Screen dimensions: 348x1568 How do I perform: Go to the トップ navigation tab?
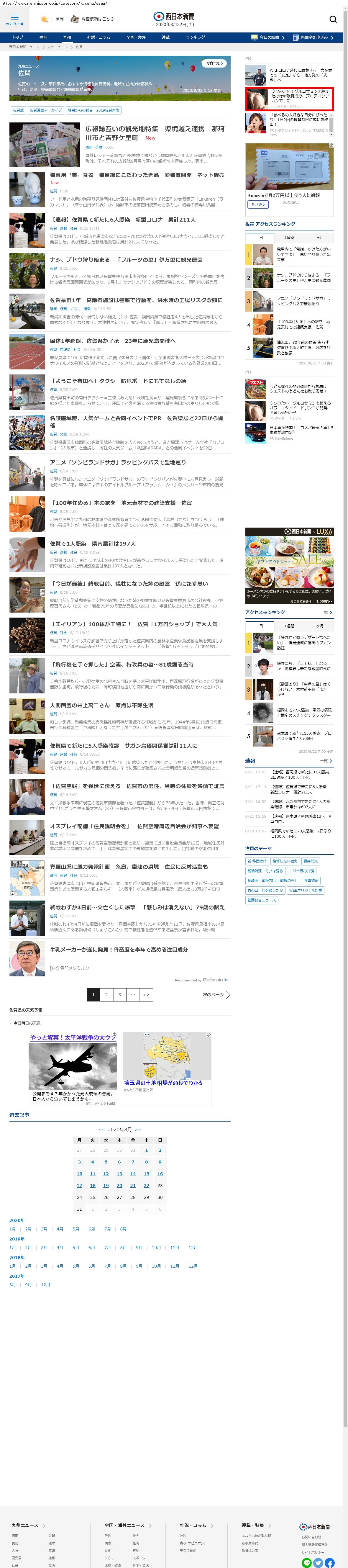tap(18, 38)
